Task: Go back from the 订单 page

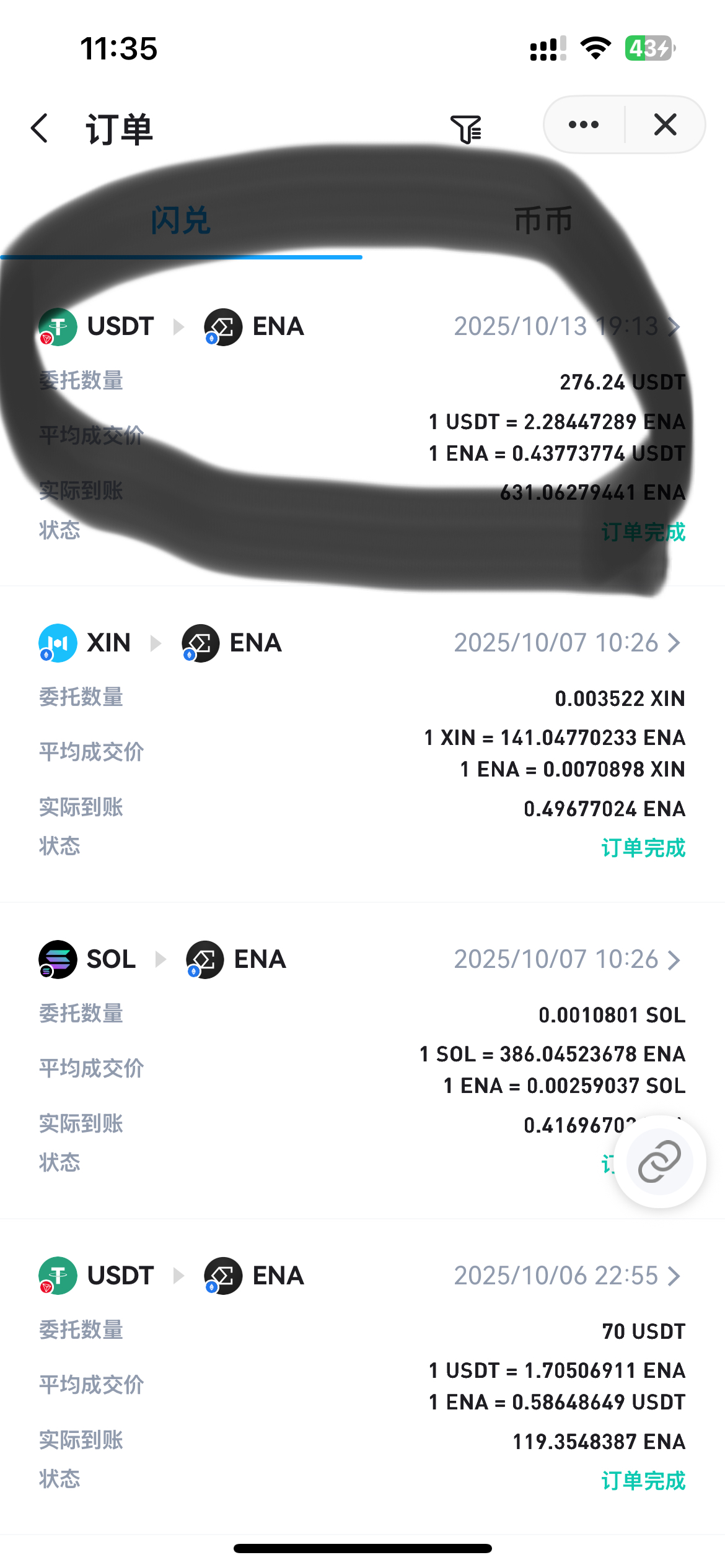Action: coord(40,128)
